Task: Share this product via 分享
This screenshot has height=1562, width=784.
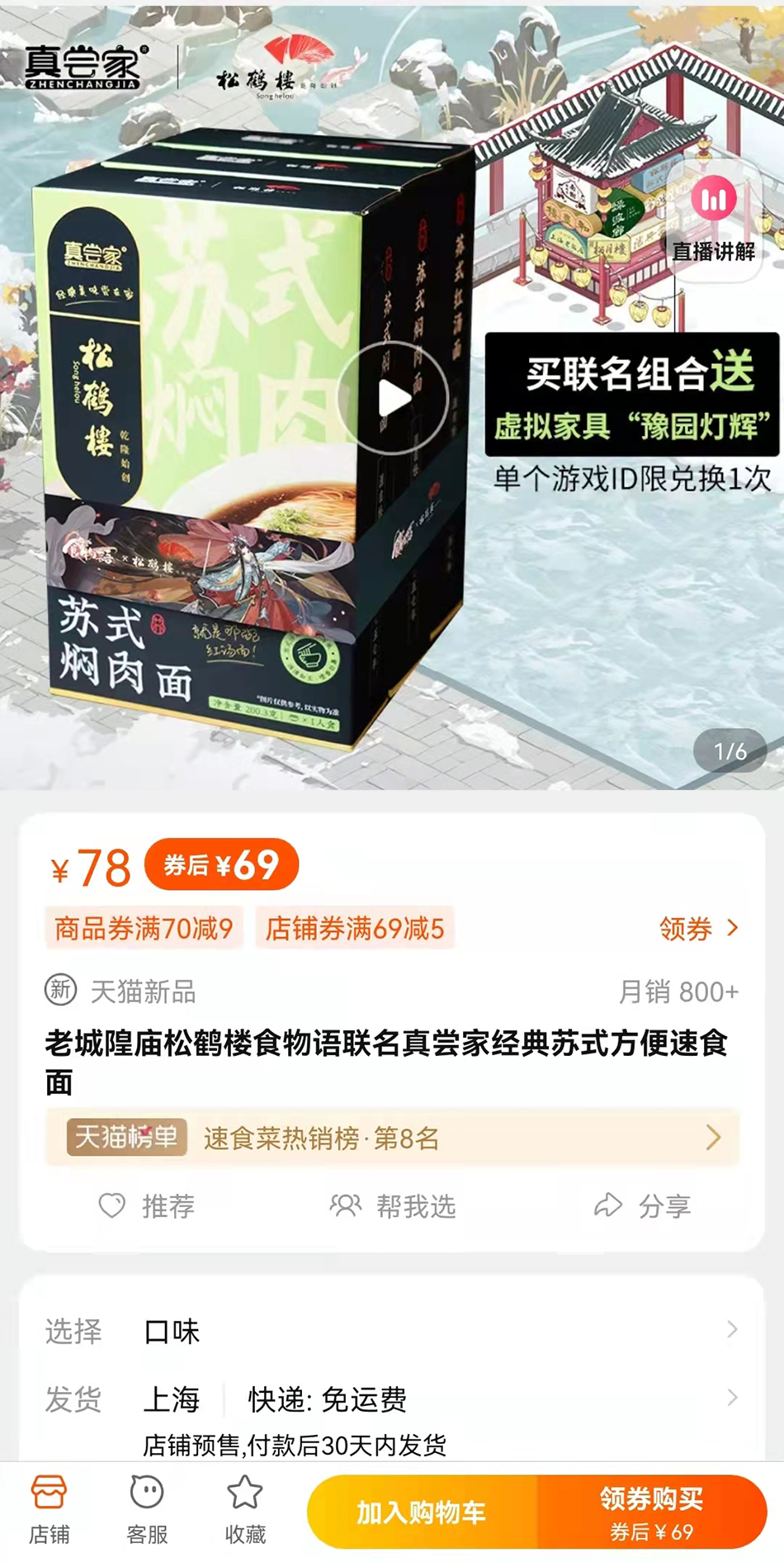Action: pyautogui.click(x=642, y=1206)
